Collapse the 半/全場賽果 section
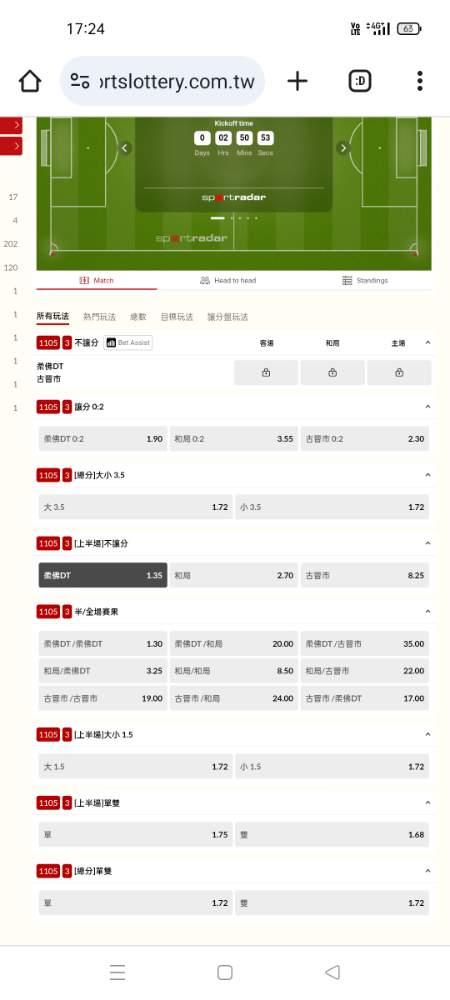The width and height of the screenshot is (450, 1000). coord(428,612)
